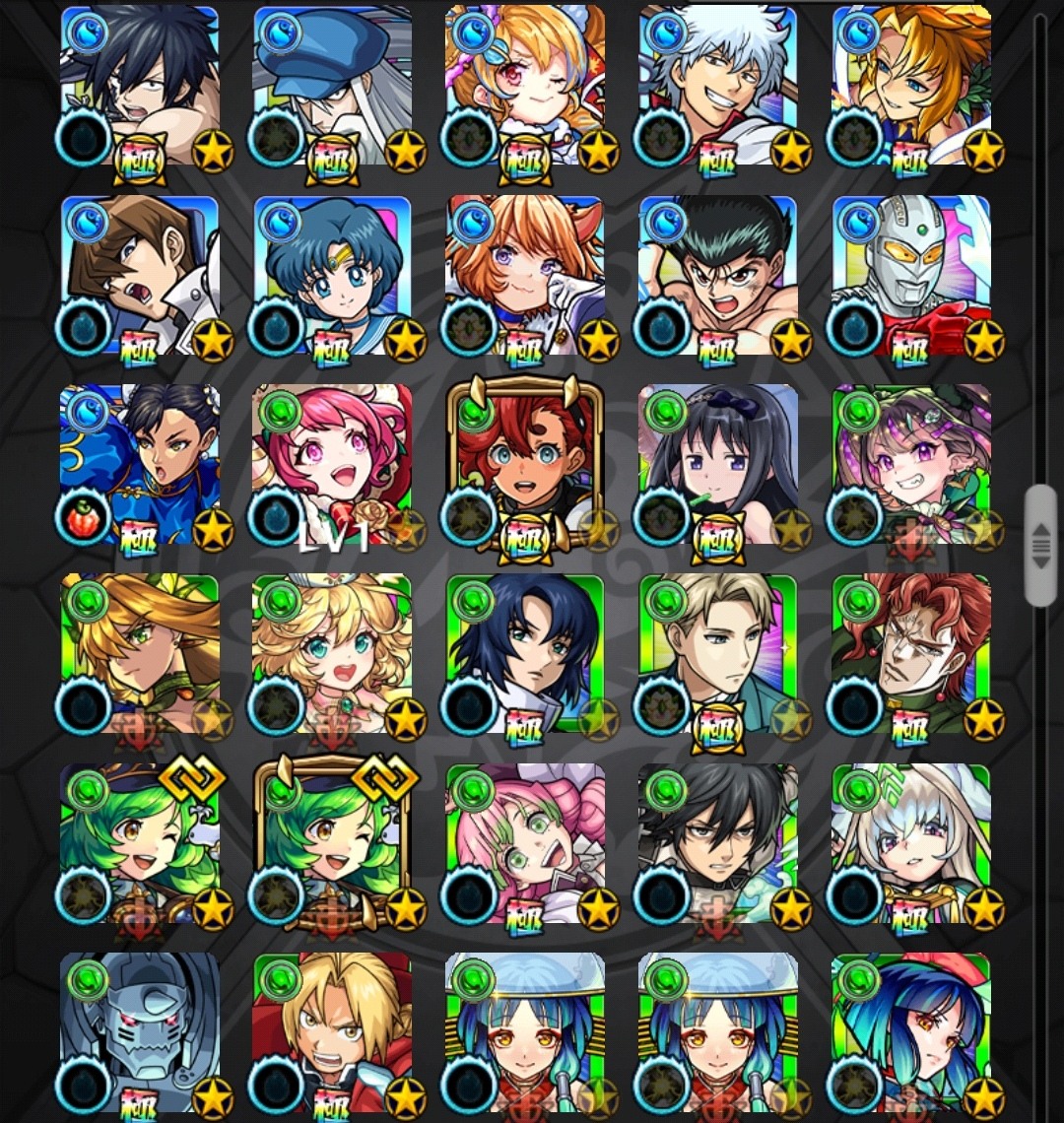Open the orange-haired cat-eared girl tile

525,275
